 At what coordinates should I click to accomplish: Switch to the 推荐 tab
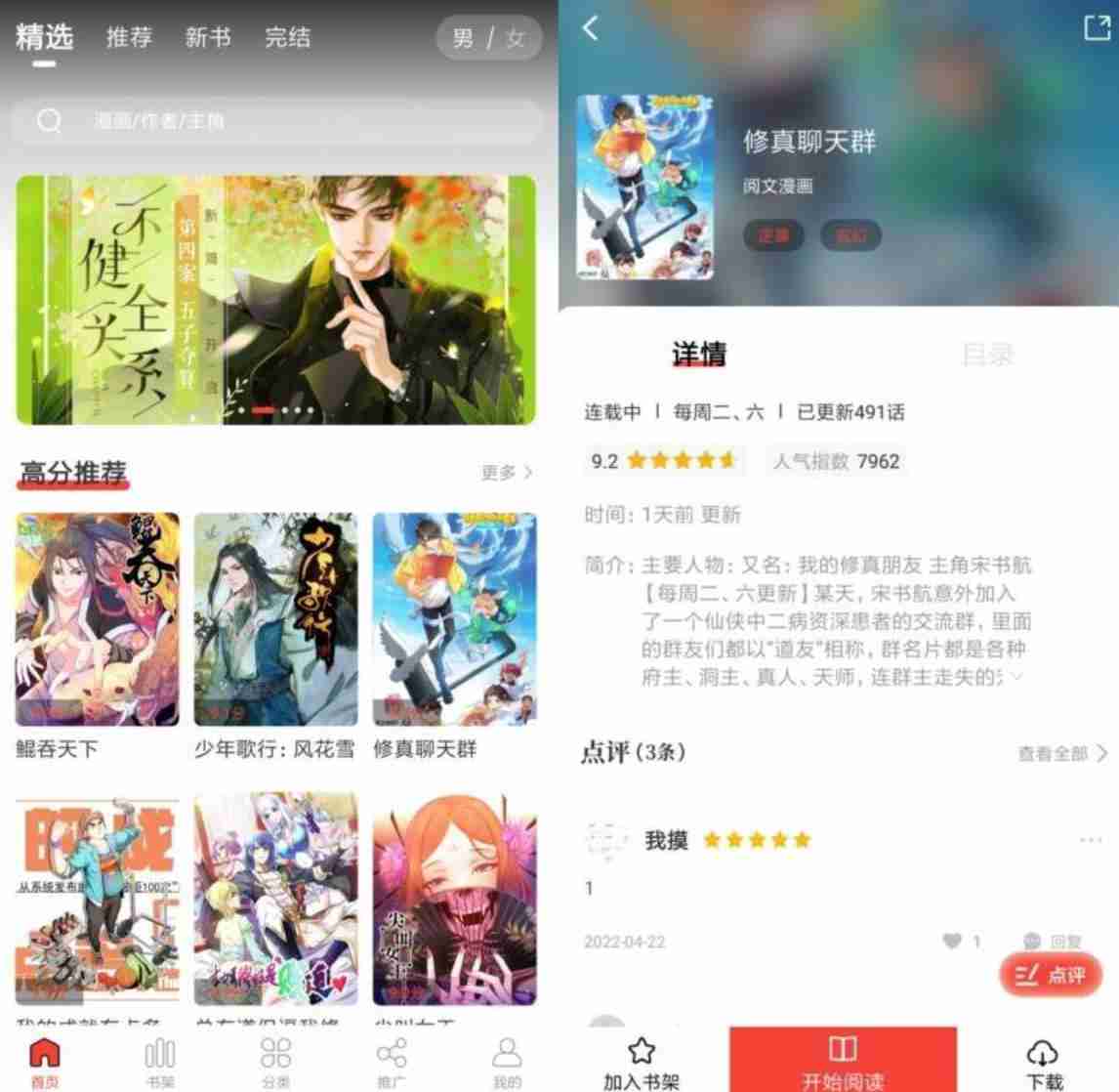[x=129, y=38]
